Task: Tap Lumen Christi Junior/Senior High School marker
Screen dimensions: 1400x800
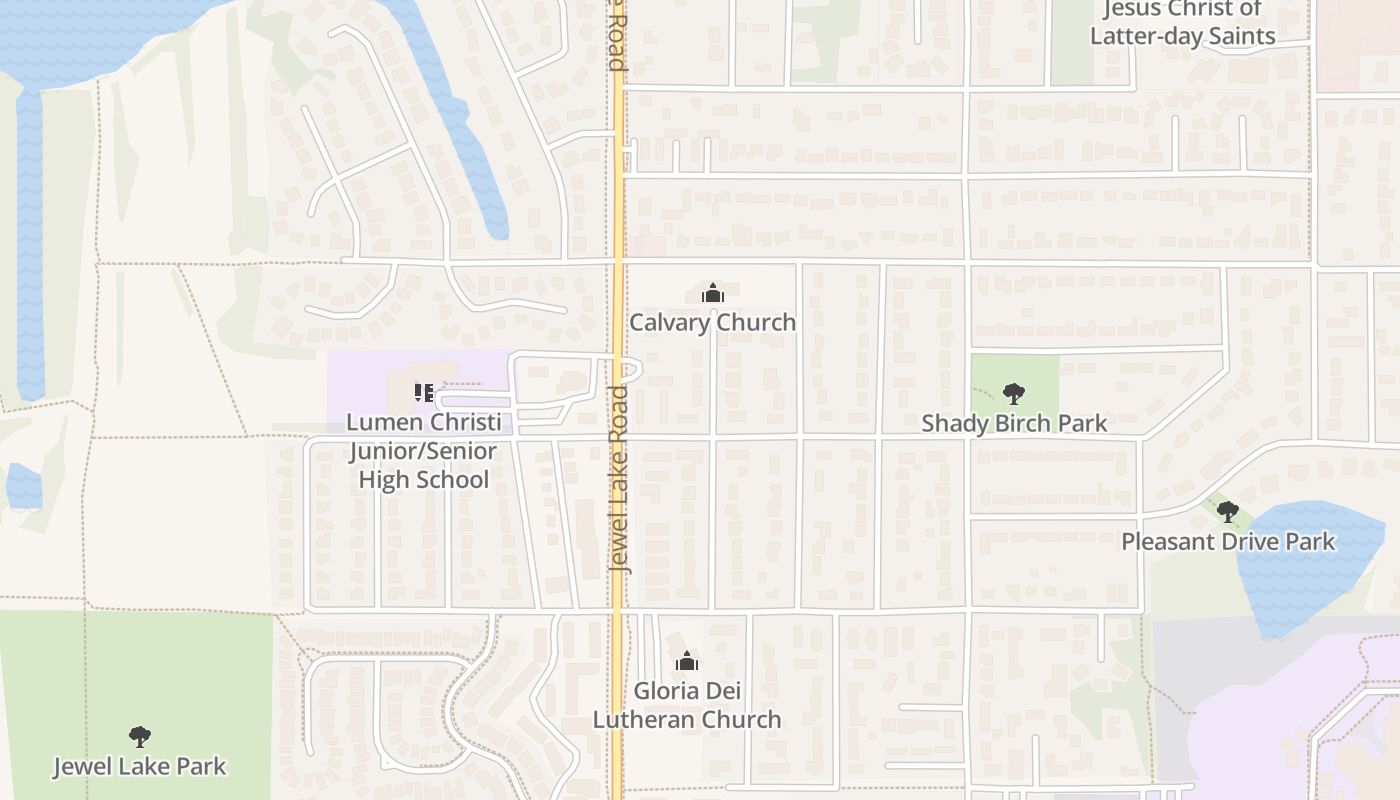Action: coord(423,392)
